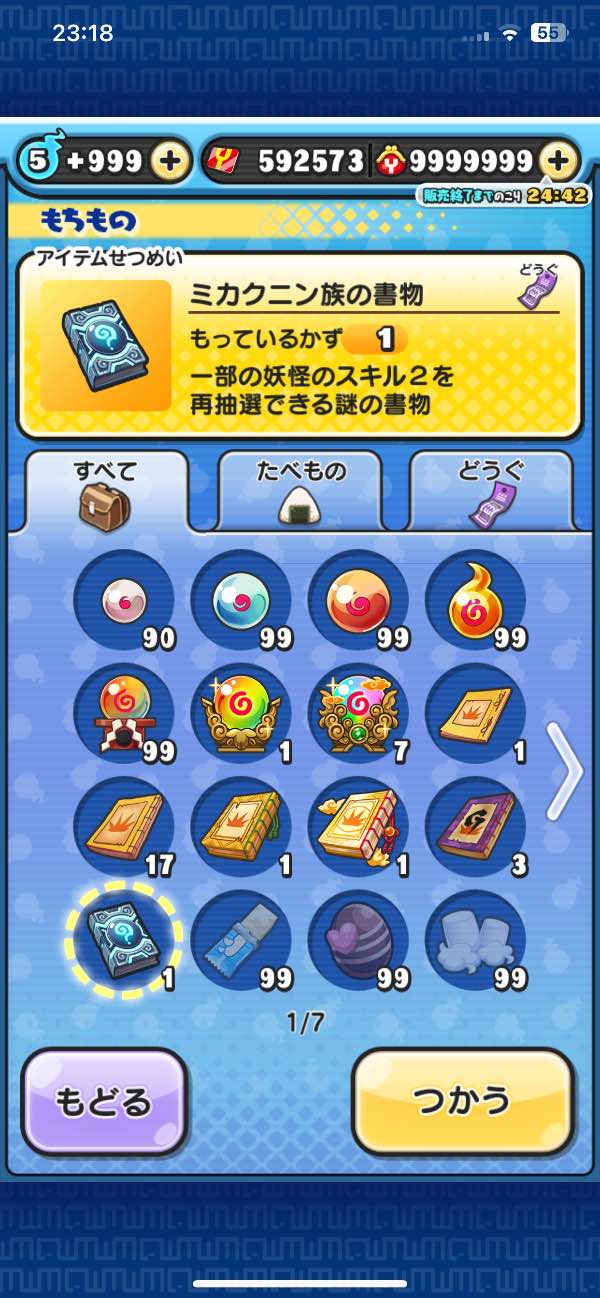Select the white orb item with 90
Image resolution: width=600 pixels, height=1298 pixels.
(124, 600)
